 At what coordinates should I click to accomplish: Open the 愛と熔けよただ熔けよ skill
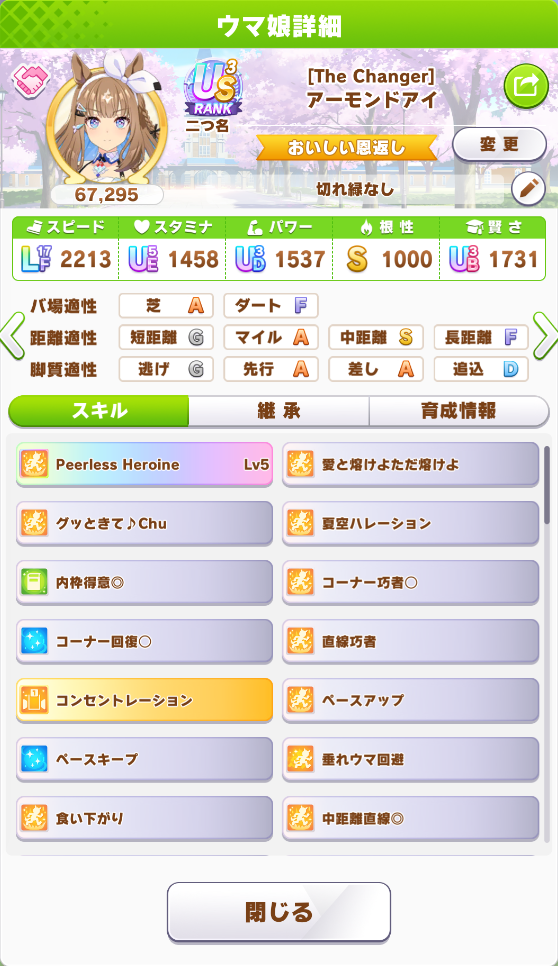[410, 464]
